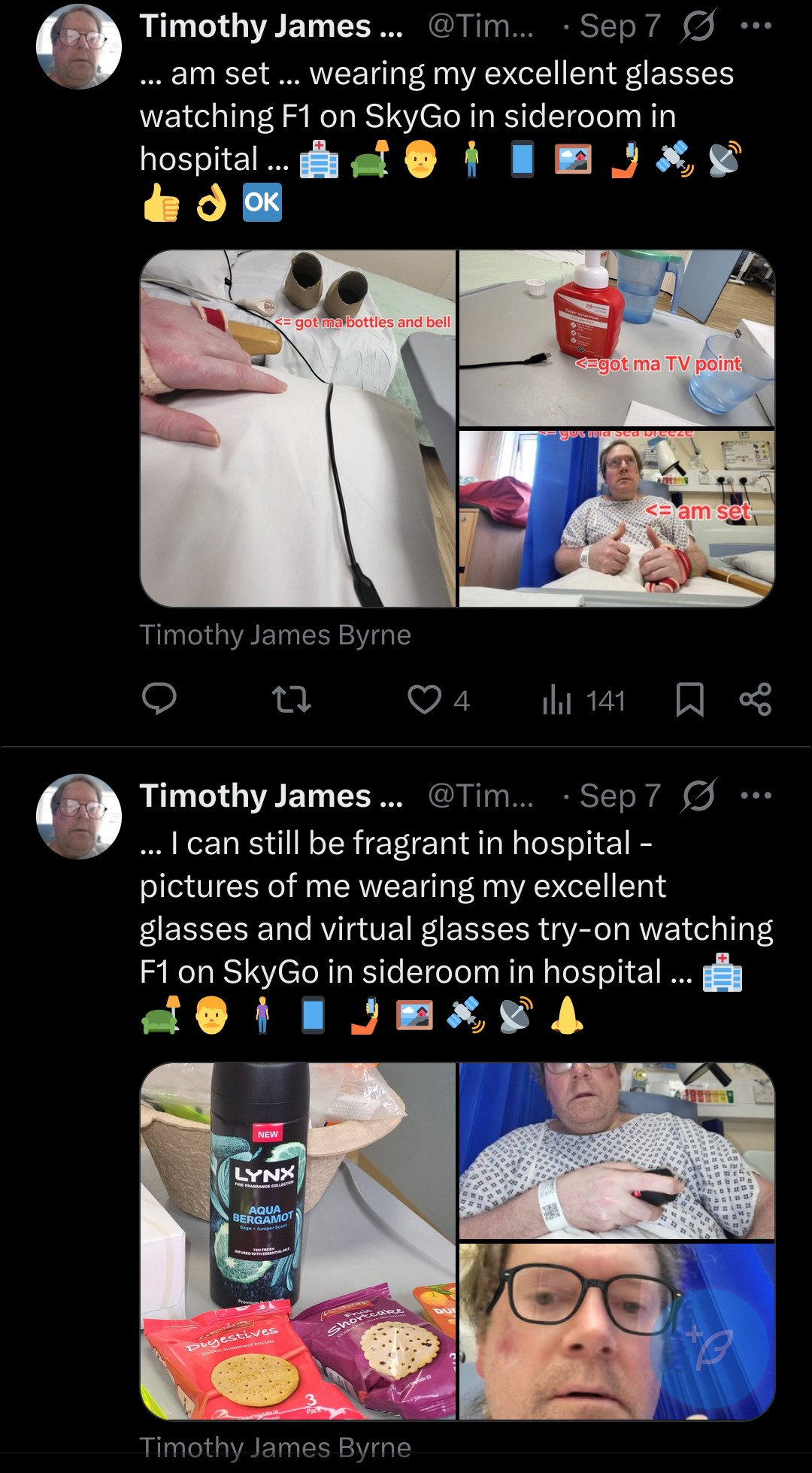Viewport: 812px width, 1473px height.
Task: Open Grok icon on the 'am set' post
Action: click(x=698, y=26)
